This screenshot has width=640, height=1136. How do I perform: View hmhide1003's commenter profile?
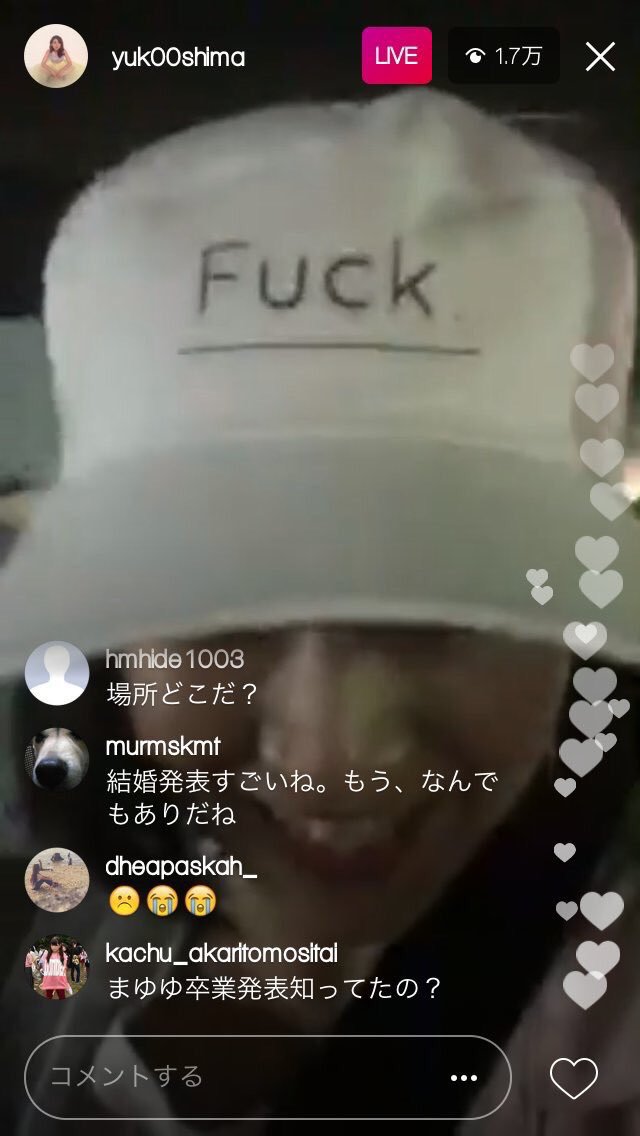click(x=56, y=673)
